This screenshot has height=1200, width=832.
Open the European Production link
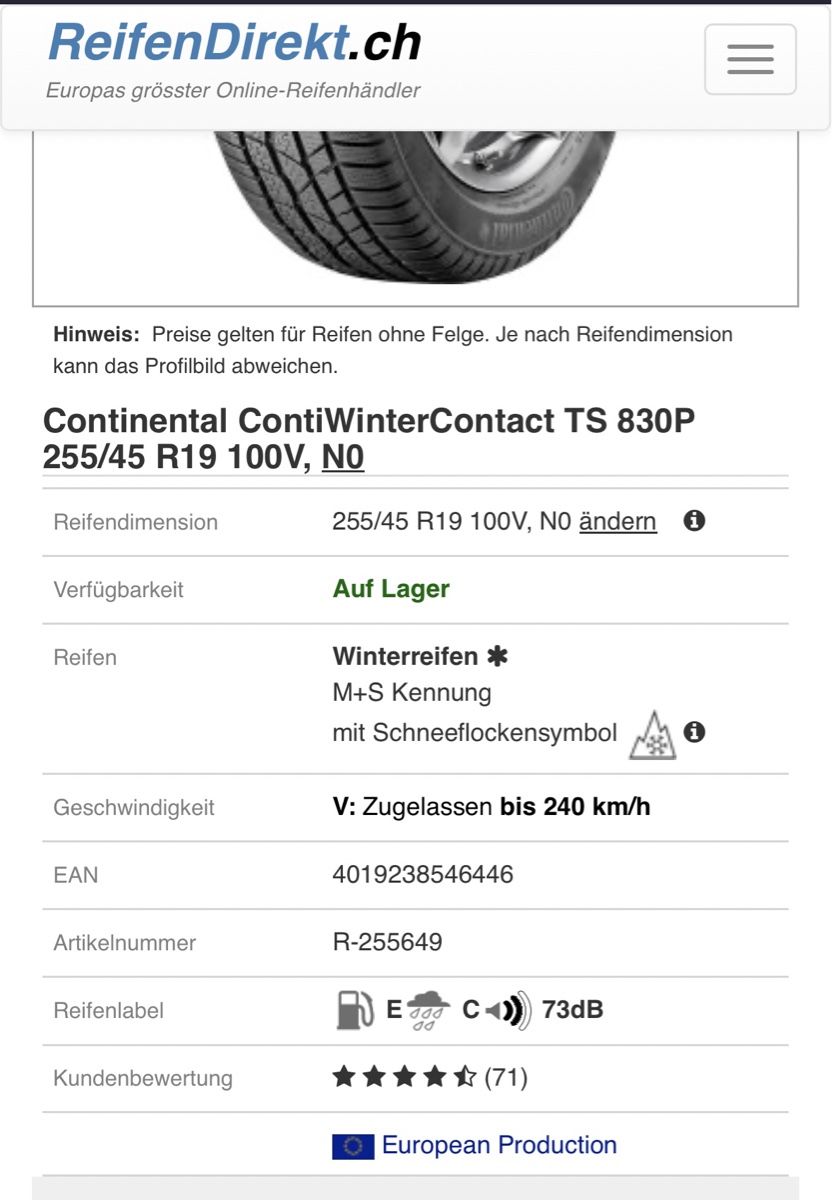point(498,1145)
